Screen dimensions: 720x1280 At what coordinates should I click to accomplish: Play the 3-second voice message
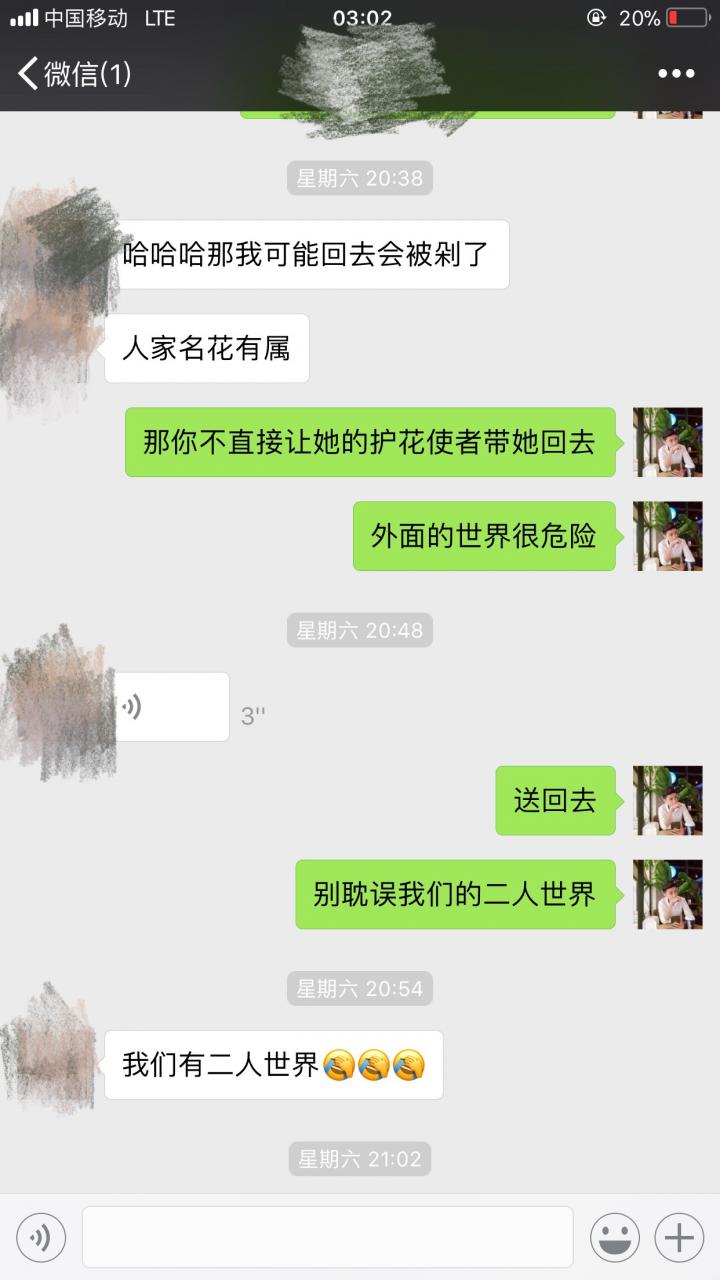(172, 707)
